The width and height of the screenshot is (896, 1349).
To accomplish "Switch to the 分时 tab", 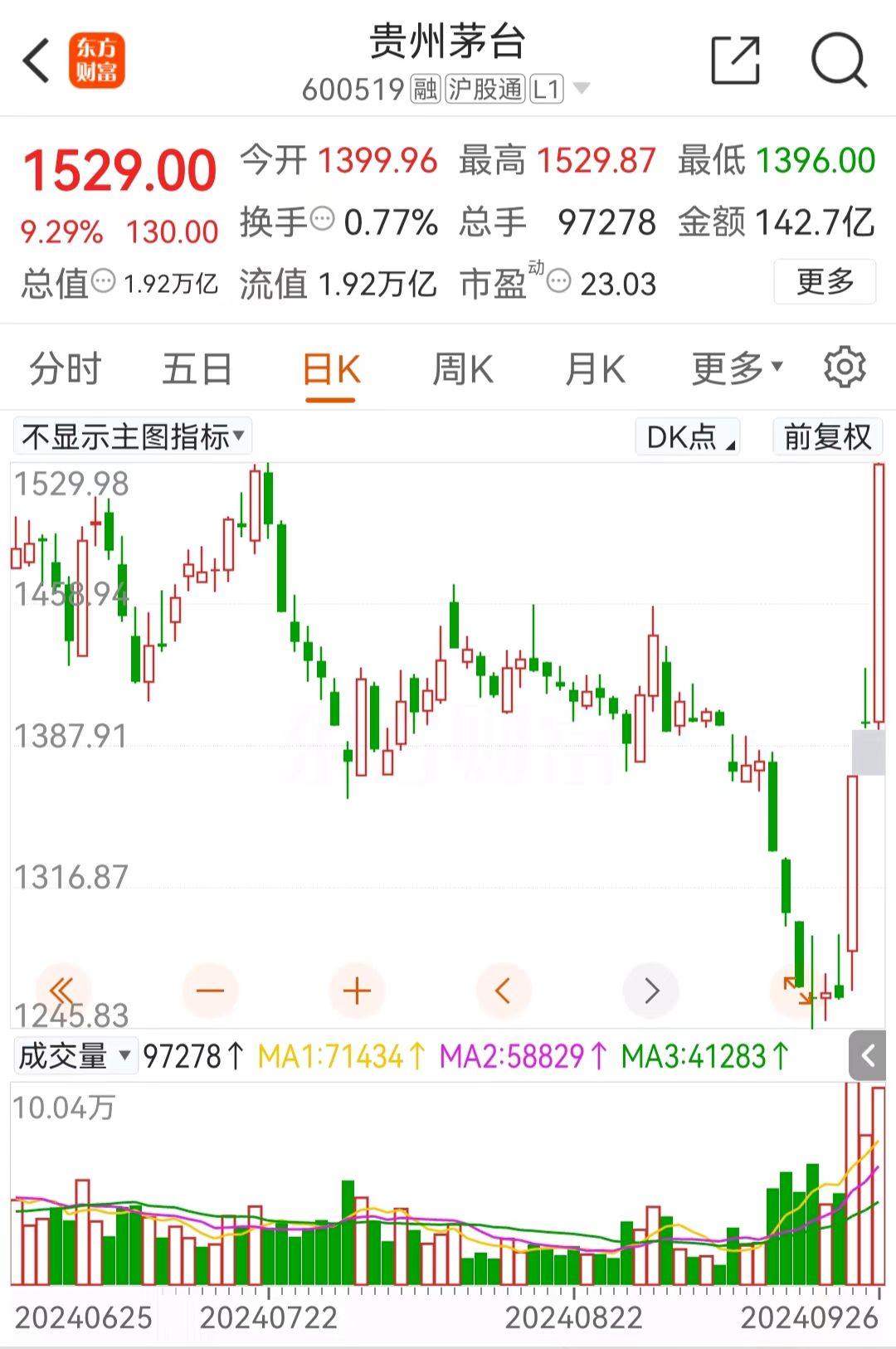I will (x=66, y=369).
